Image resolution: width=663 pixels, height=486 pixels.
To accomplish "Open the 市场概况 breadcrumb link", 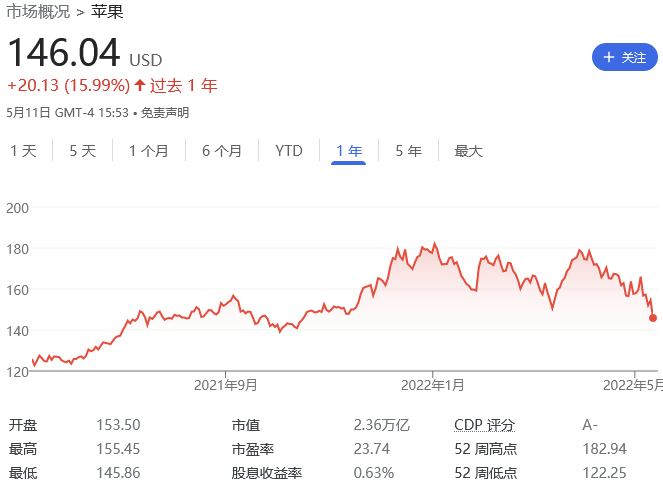I will pos(38,12).
